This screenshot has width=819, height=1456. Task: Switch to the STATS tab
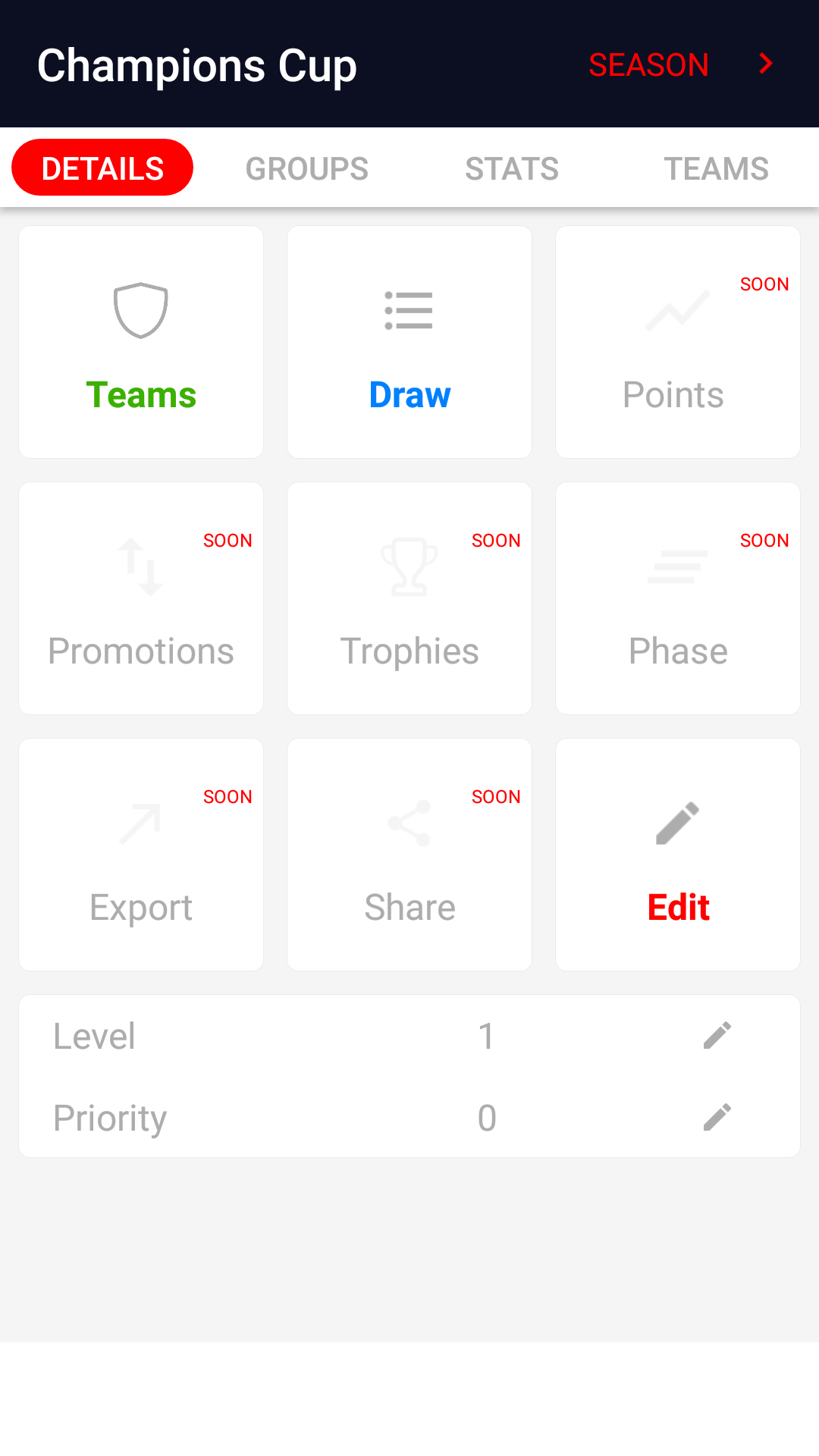click(x=512, y=168)
